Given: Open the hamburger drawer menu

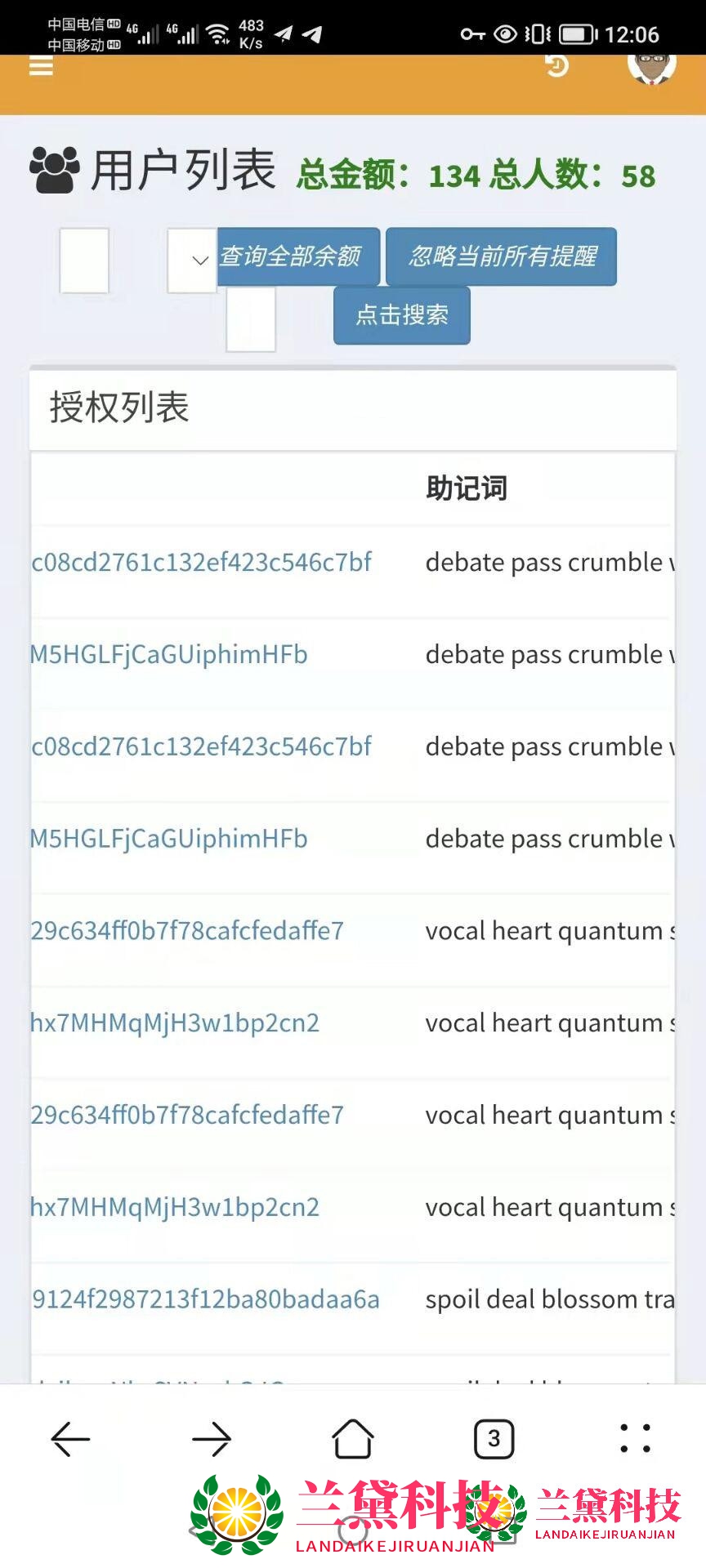Looking at the screenshot, I should 41,66.
